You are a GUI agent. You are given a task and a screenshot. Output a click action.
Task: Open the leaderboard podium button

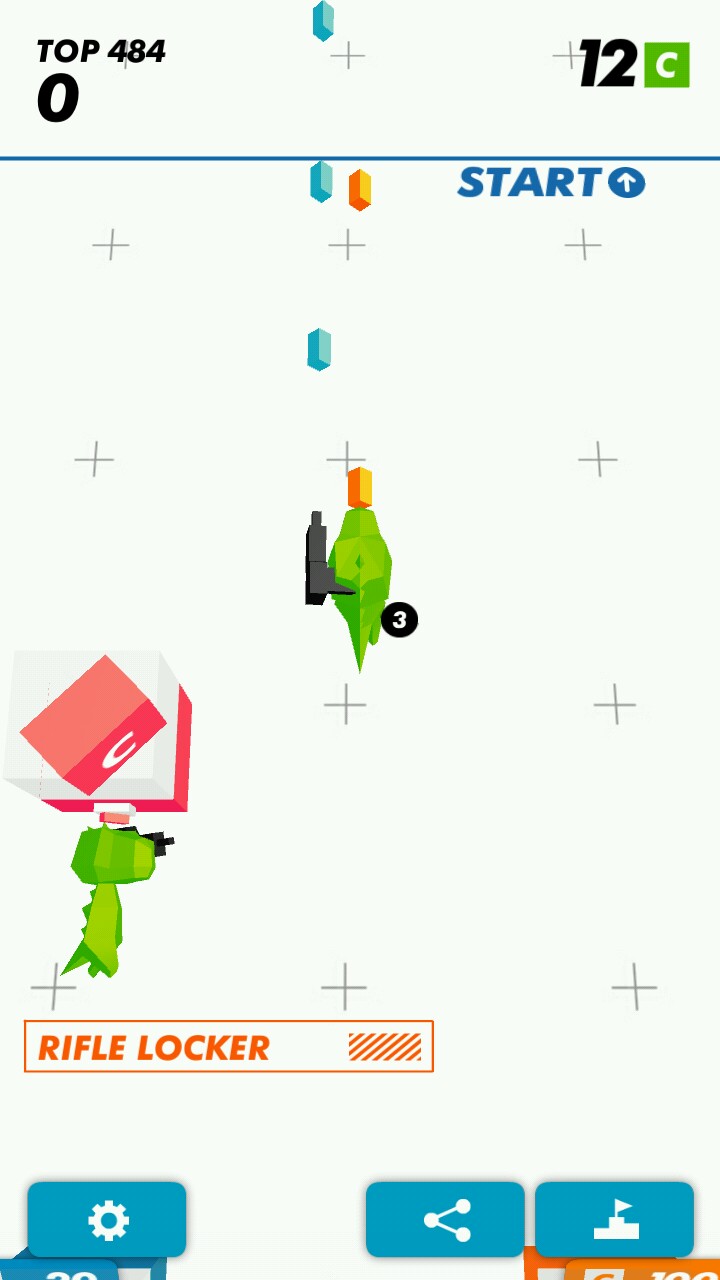coord(614,1219)
